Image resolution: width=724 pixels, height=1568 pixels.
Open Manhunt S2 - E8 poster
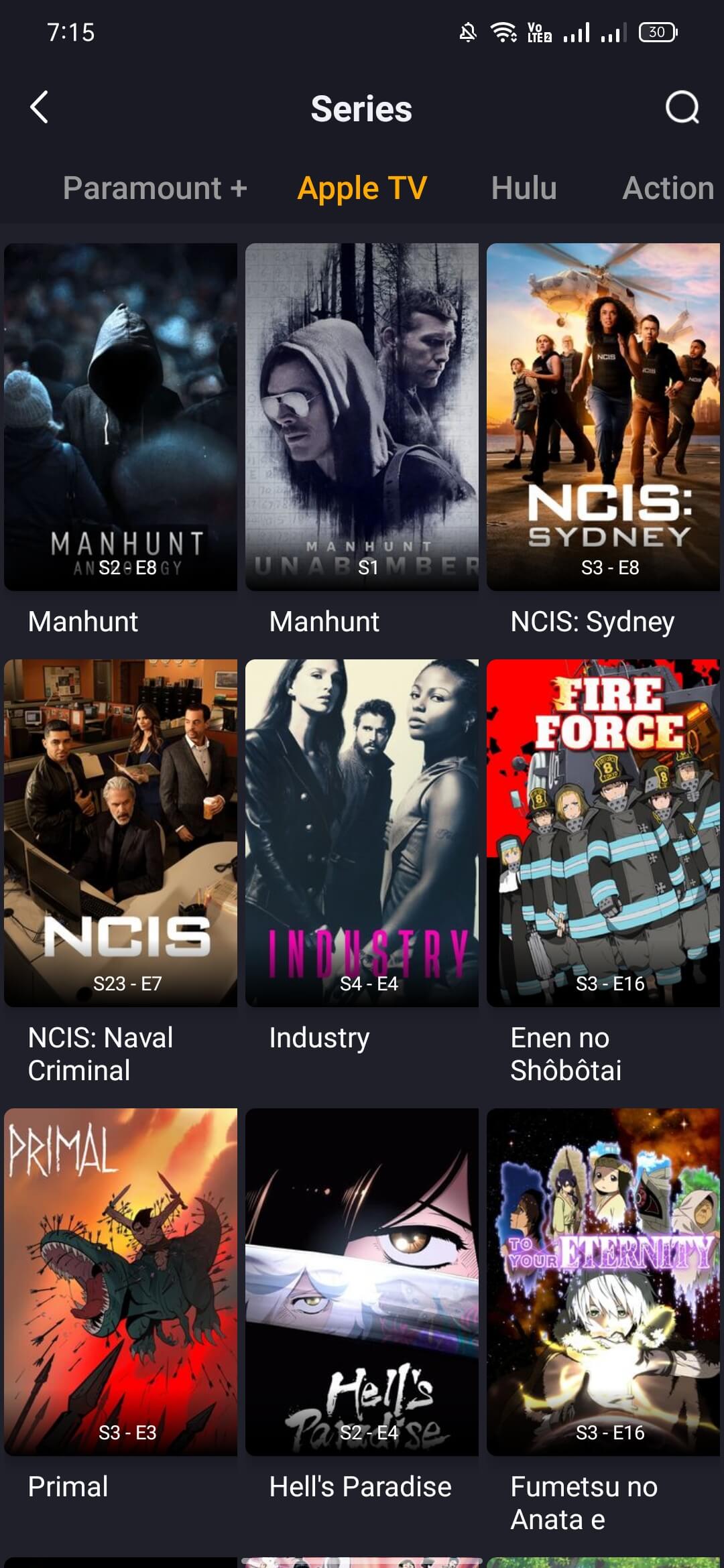tap(121, 416)
